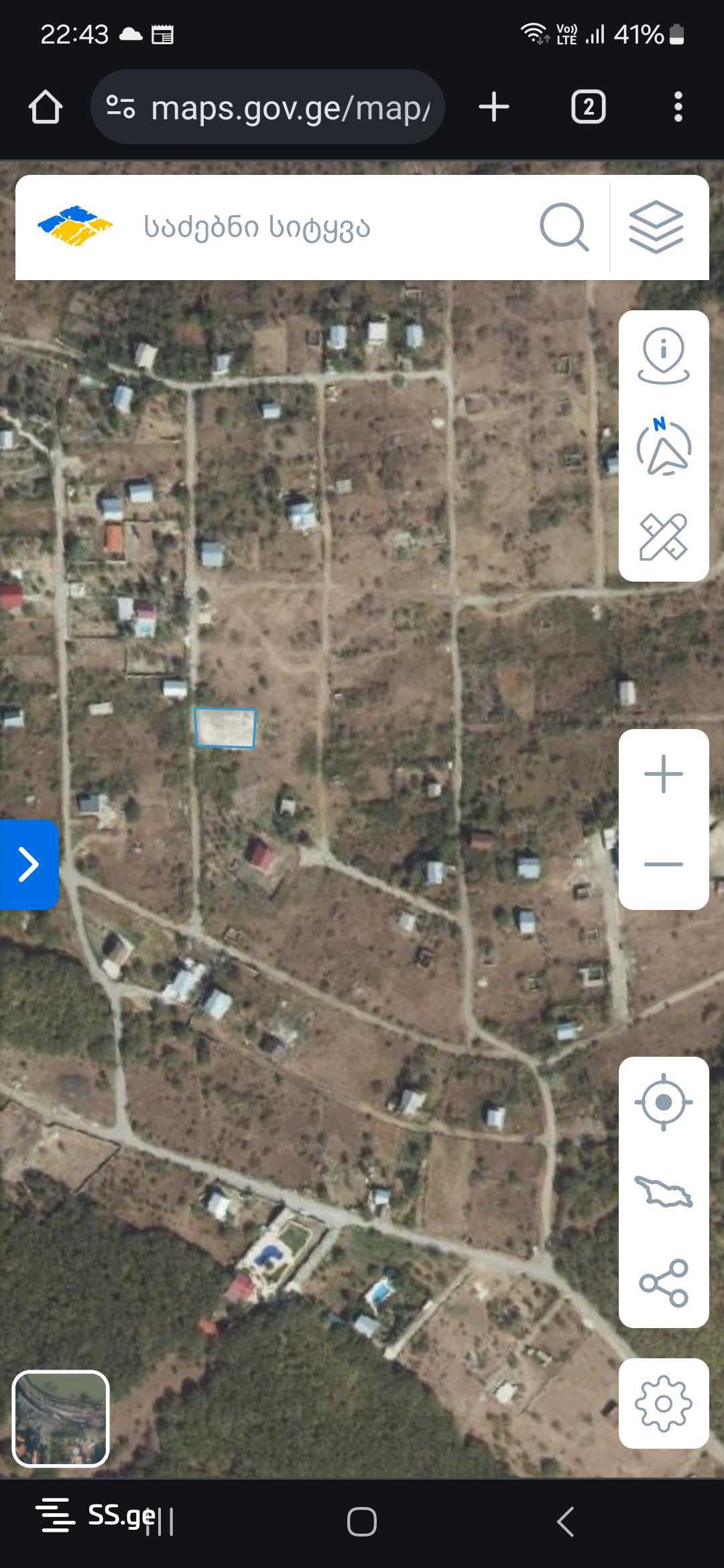Reset map orientation with the compass
724x1568 pixels.
[x=663, y=447]
